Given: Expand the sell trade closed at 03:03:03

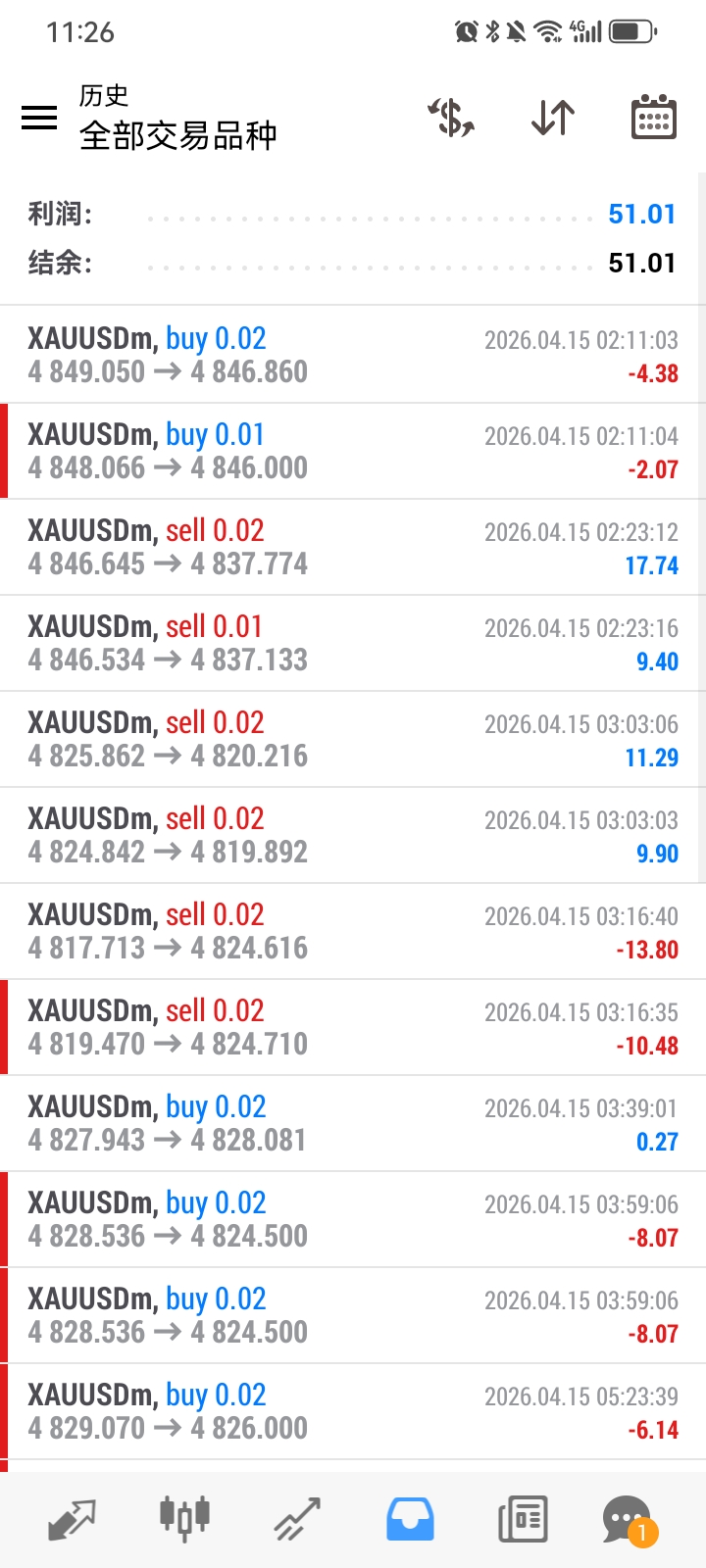Looking at the screenshot, I should (353, 835).
